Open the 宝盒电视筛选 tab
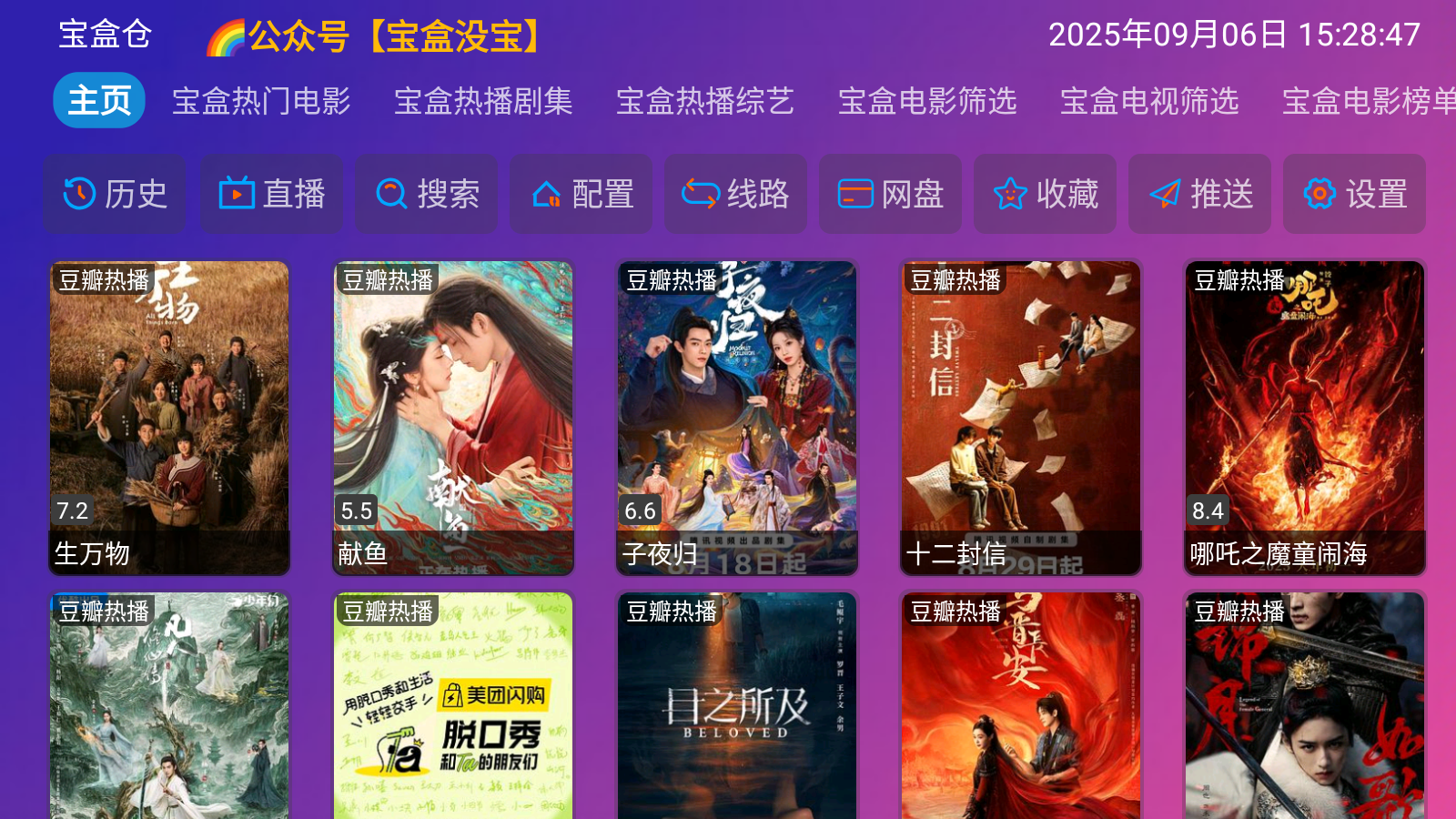1456x819 pixels. point(1149,101)
